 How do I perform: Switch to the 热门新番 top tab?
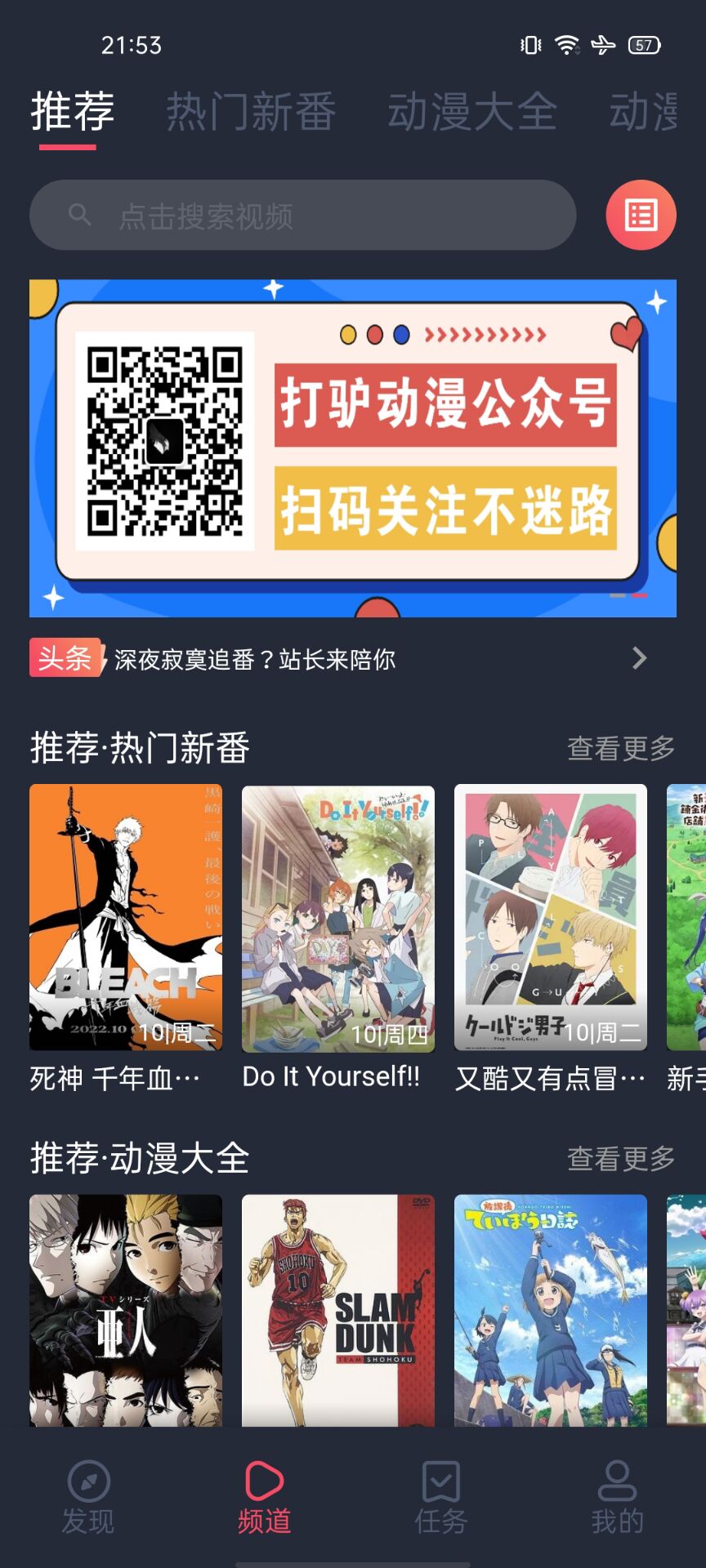[x=251, y=112]
